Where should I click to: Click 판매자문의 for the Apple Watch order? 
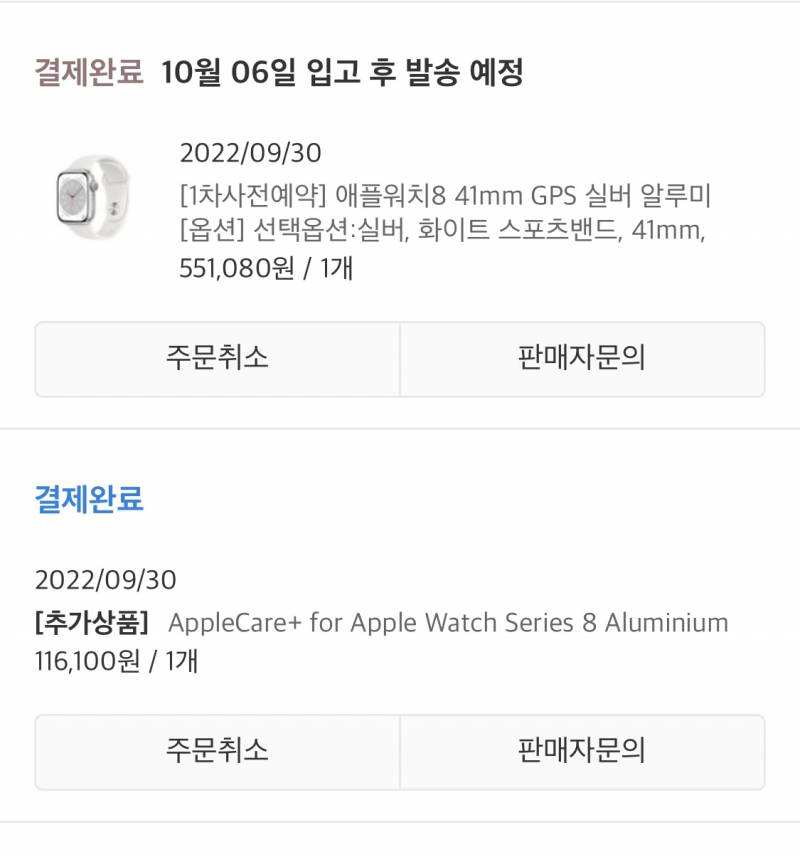coord(584,359)
